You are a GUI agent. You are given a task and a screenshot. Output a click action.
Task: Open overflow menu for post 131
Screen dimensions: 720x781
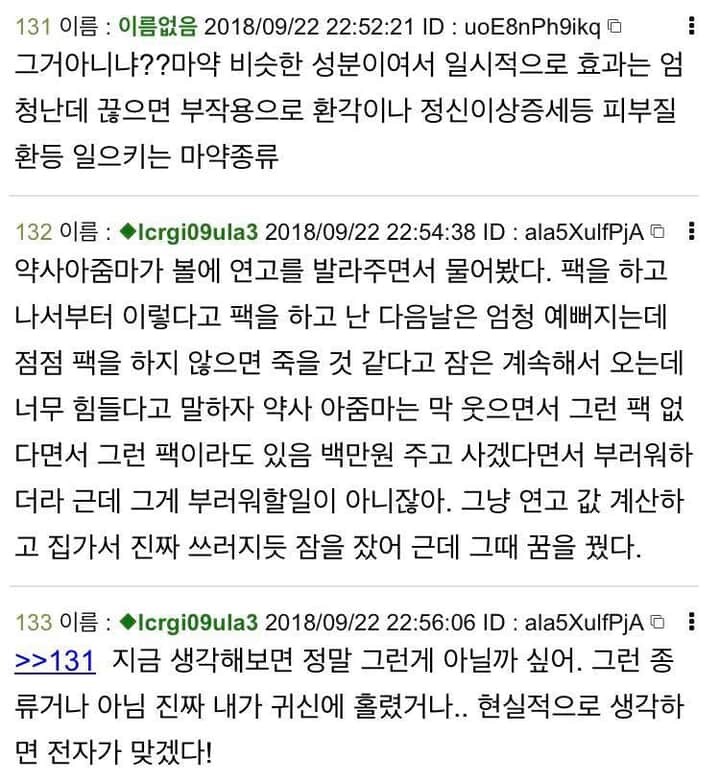693,24
